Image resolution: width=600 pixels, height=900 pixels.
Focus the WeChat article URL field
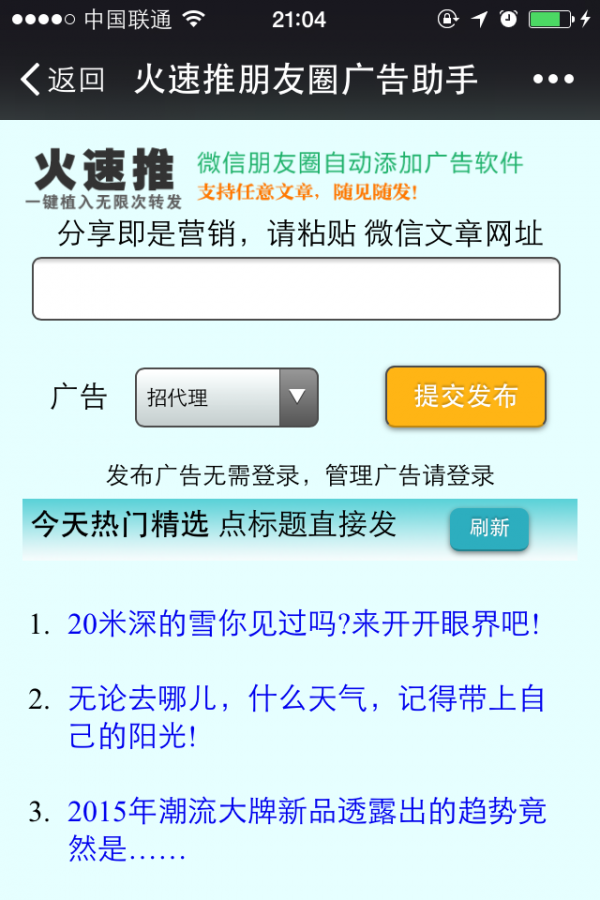296,289
